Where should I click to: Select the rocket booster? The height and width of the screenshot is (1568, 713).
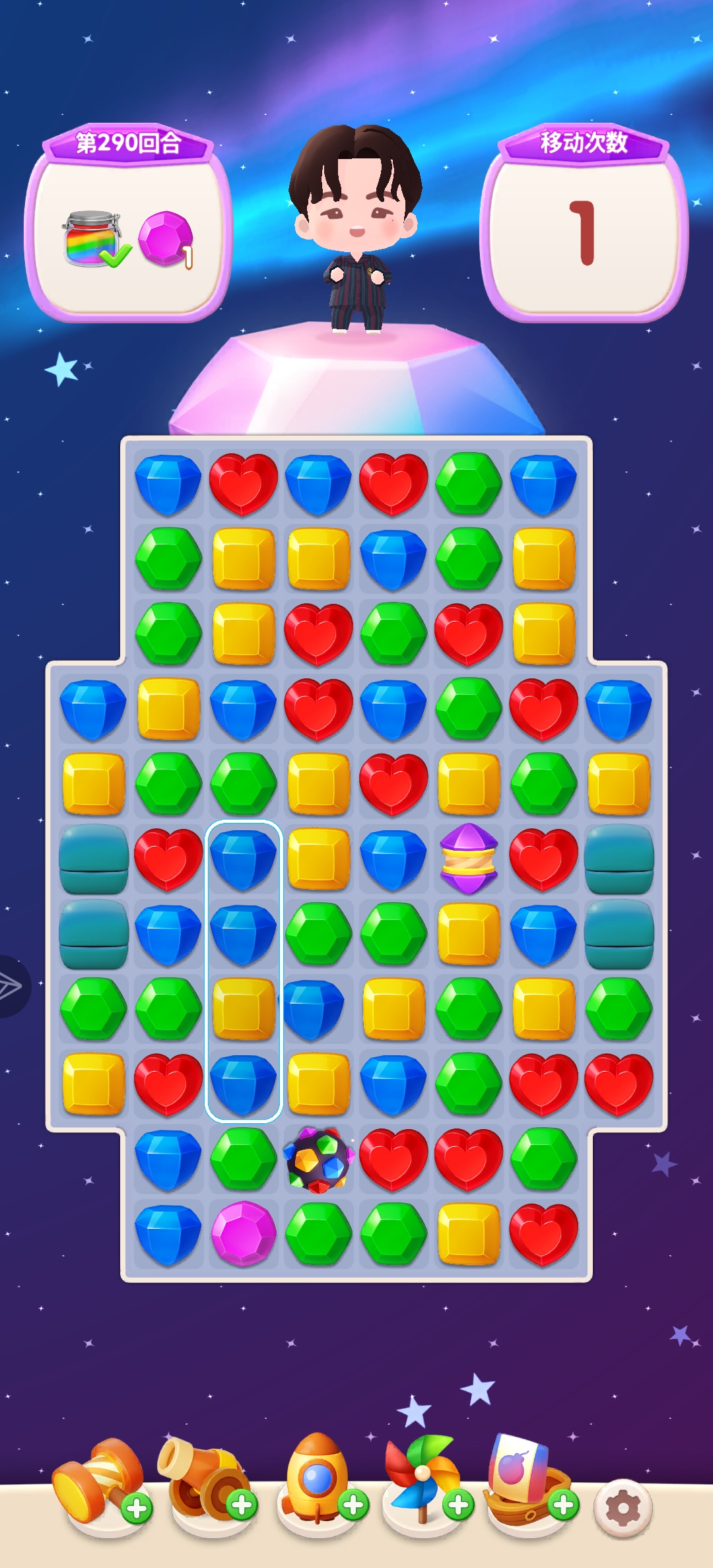click(317, 1478)
